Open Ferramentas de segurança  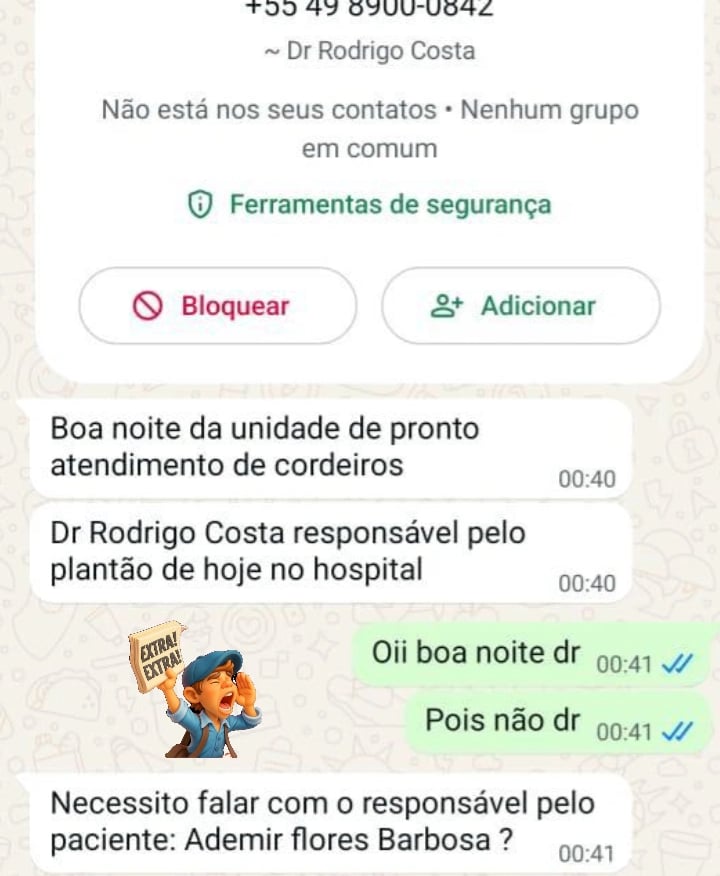(x=370, y=205)
